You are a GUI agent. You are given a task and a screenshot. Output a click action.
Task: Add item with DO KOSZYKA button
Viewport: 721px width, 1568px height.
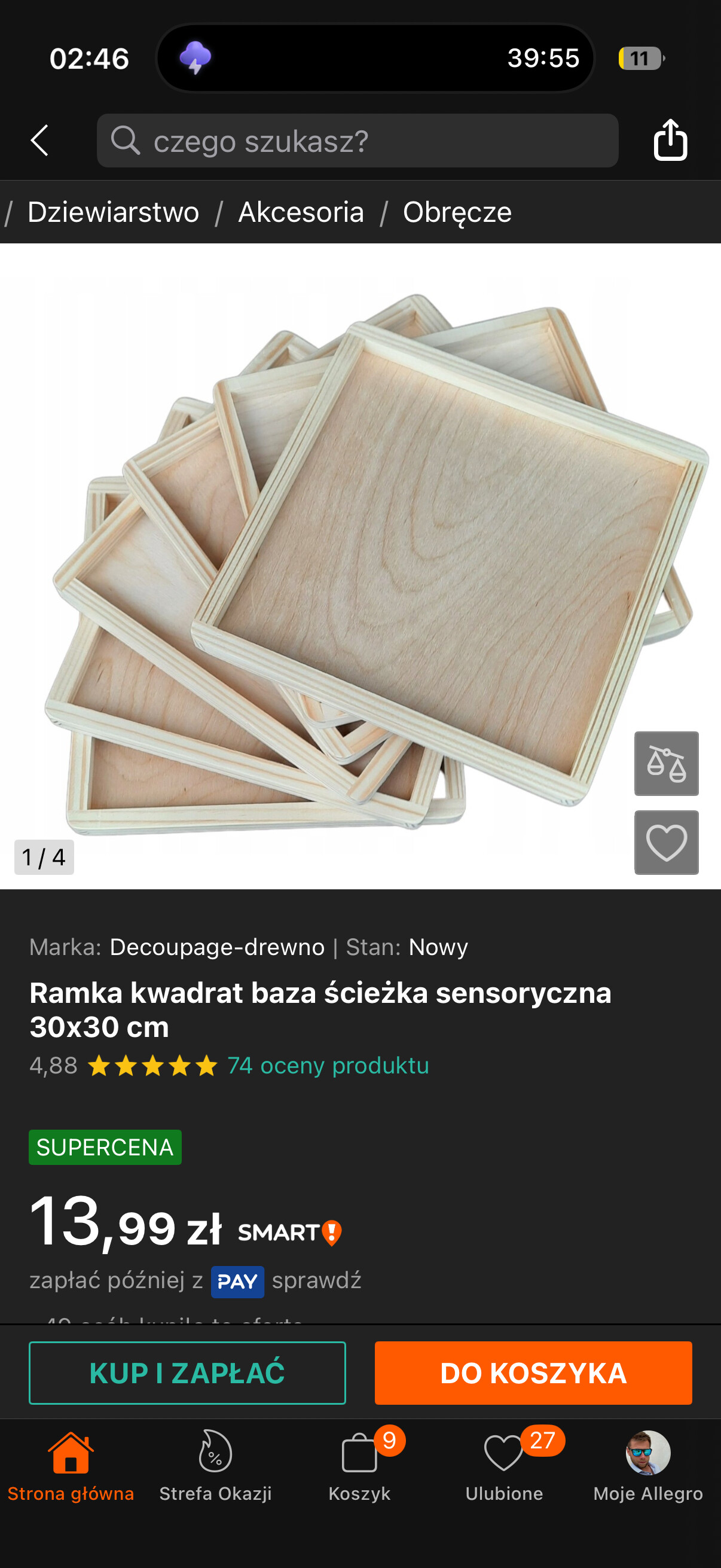pos(533,1373)
